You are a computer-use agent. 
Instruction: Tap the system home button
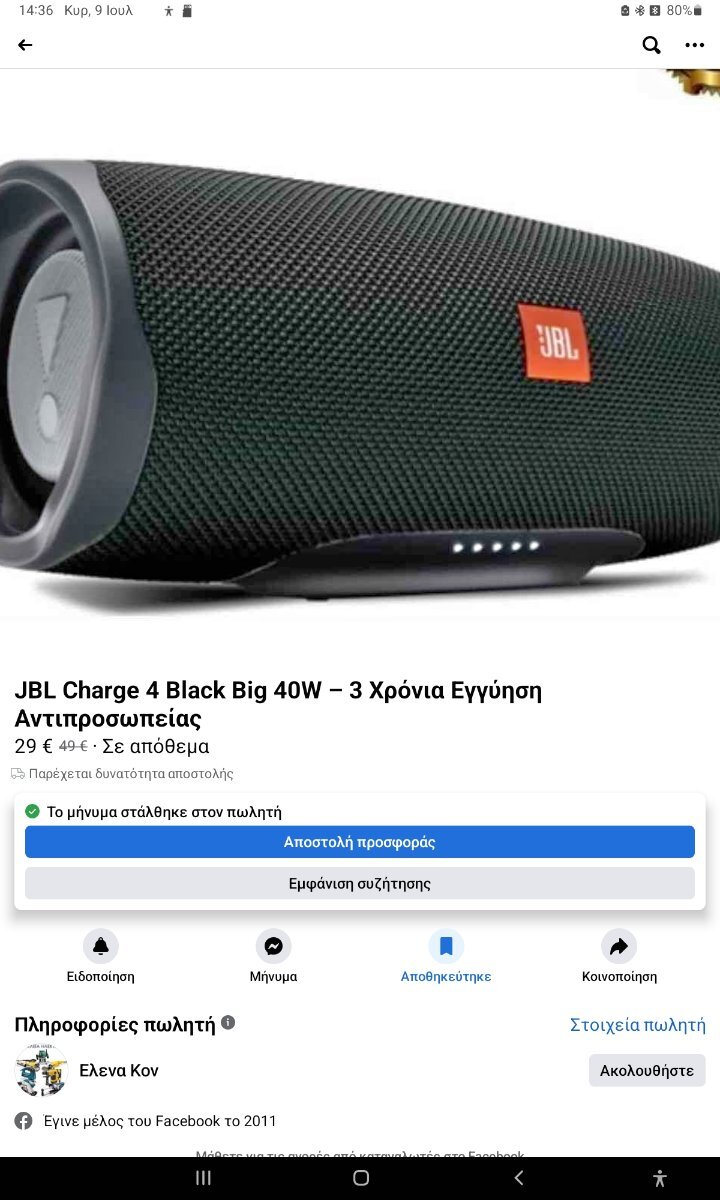tap(361, 1178)
